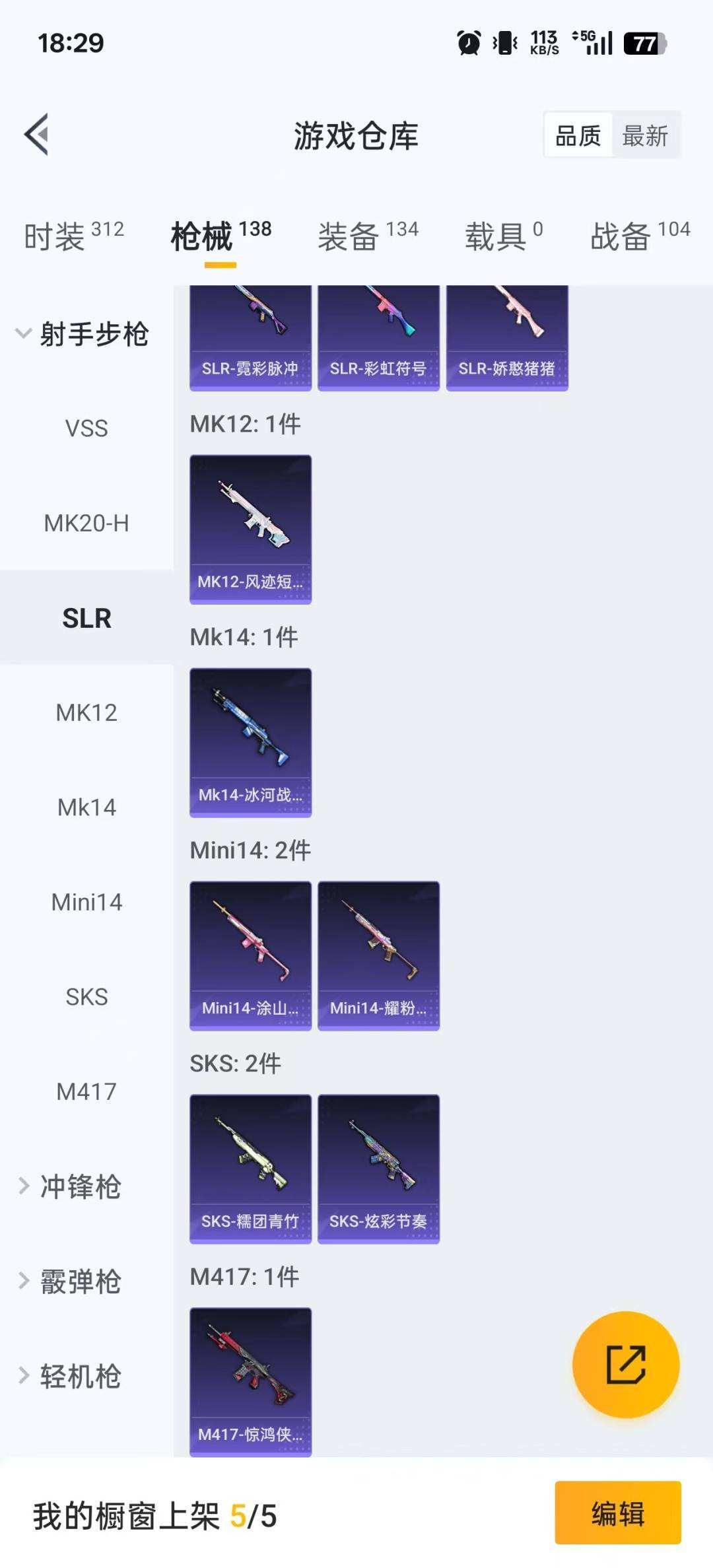Tap the orange share floating button

[x=625, y=1365]
